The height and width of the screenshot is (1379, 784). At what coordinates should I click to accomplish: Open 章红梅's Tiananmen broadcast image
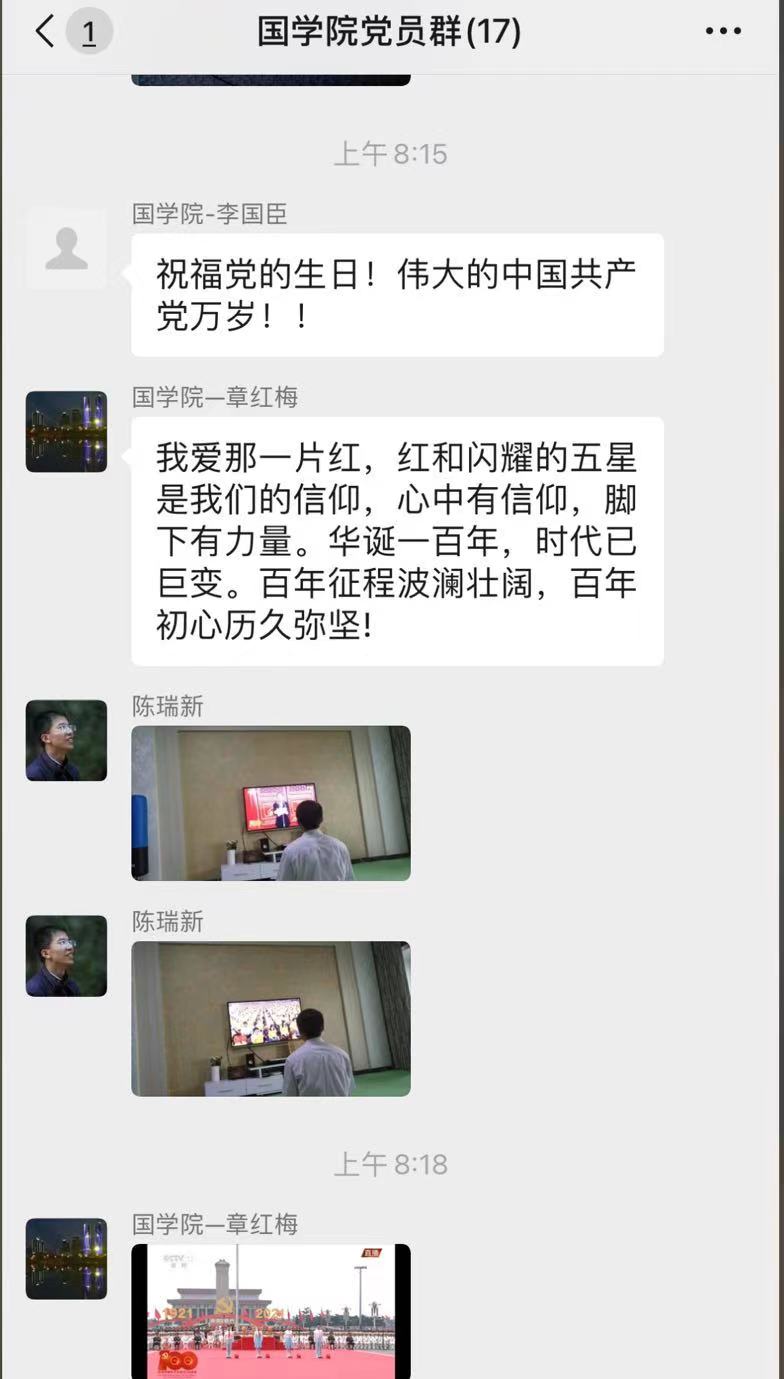click(271, 1310)
